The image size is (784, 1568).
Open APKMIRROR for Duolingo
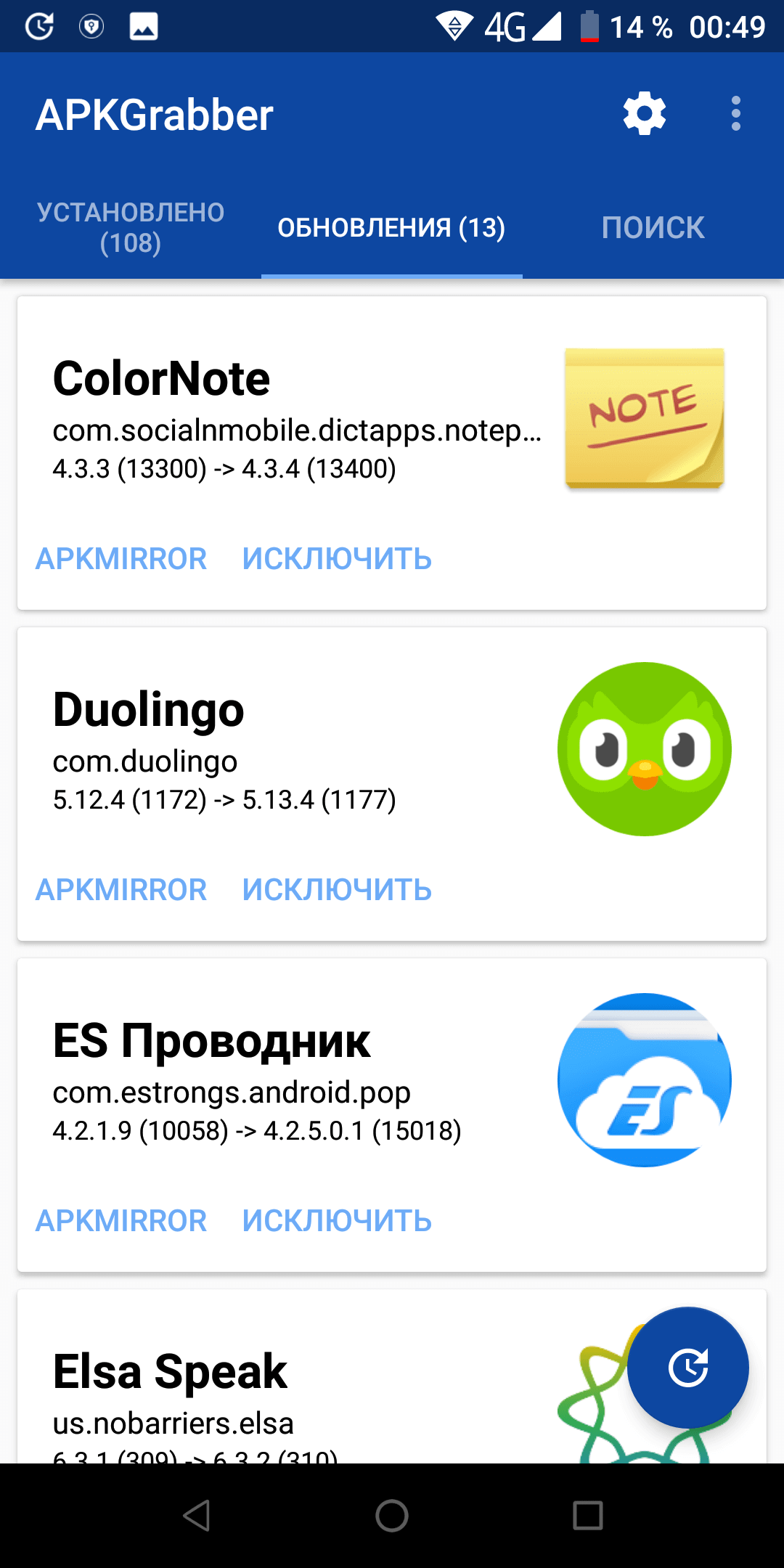pos(121,890)
